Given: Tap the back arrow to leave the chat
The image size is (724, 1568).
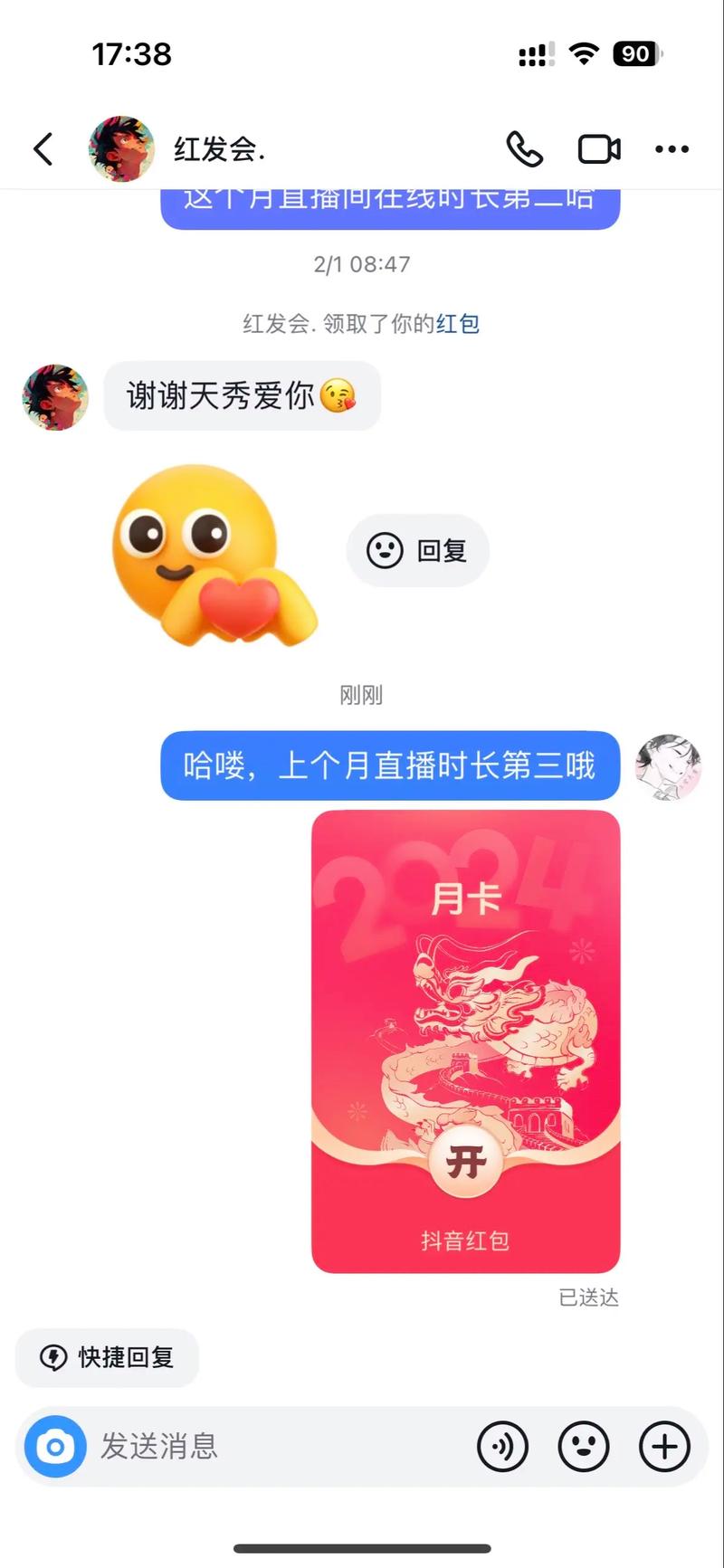Looking at the screenshot, I should click(x=43, y=147).
